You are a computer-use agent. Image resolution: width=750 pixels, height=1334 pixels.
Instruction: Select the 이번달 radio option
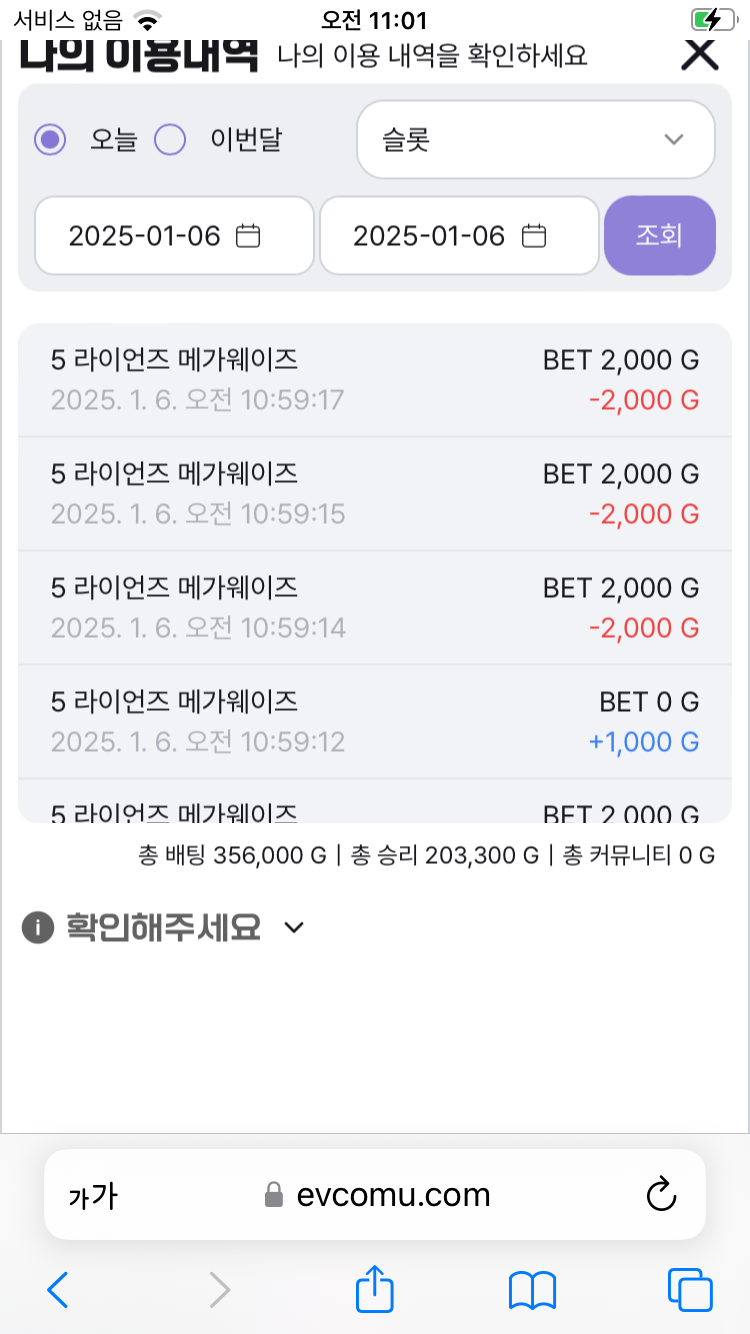tap(170, 140)
